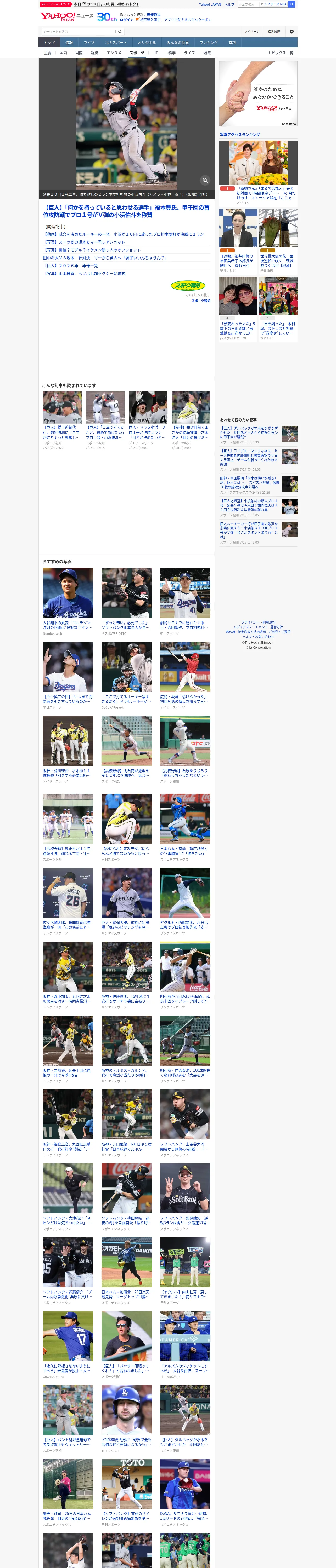336x1568 pixels.
Task: Switch to the 速報 tab
Action: tap(69, 43)
